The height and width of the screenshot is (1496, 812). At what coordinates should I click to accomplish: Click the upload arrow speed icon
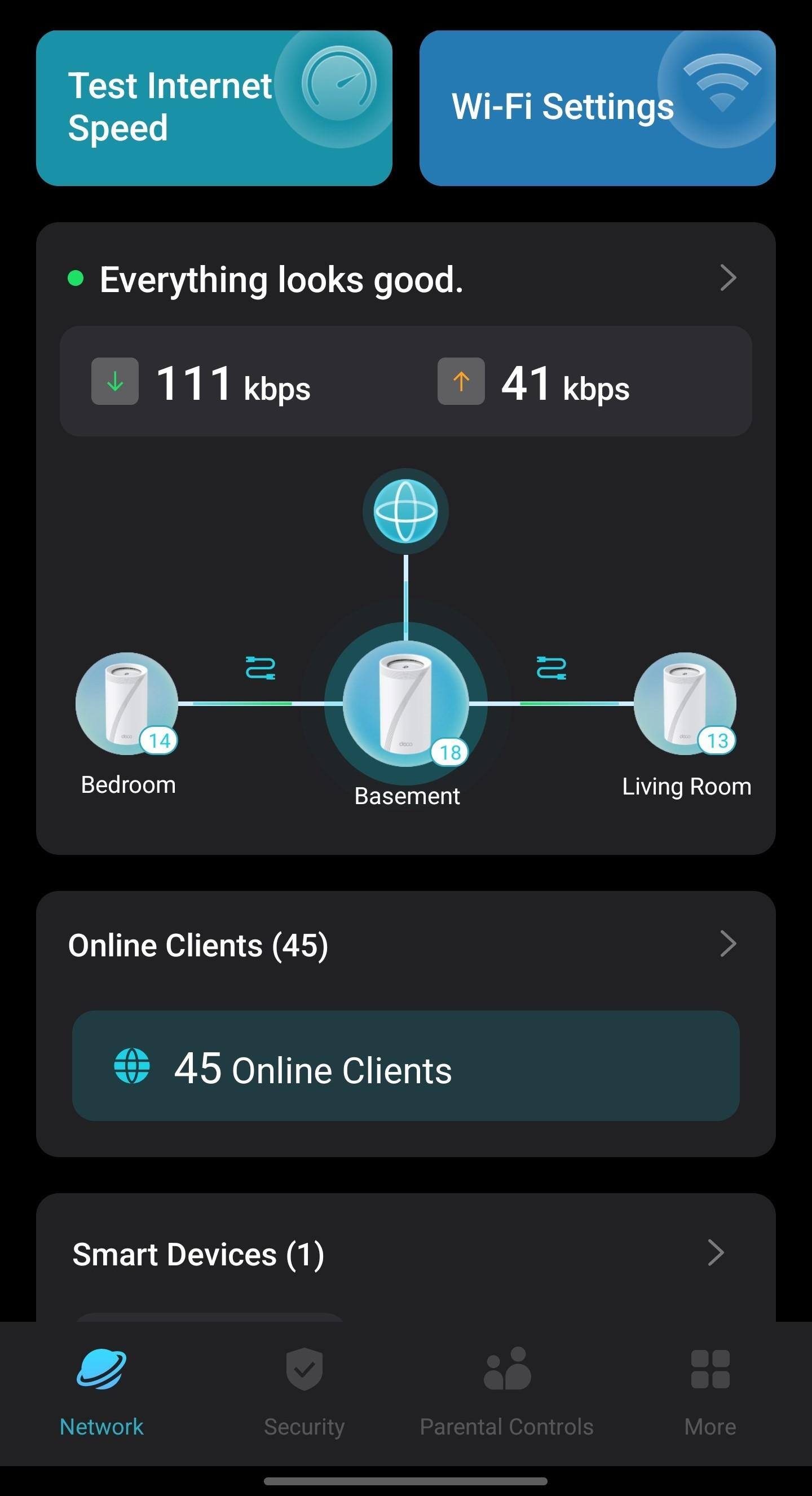point(461,382)
